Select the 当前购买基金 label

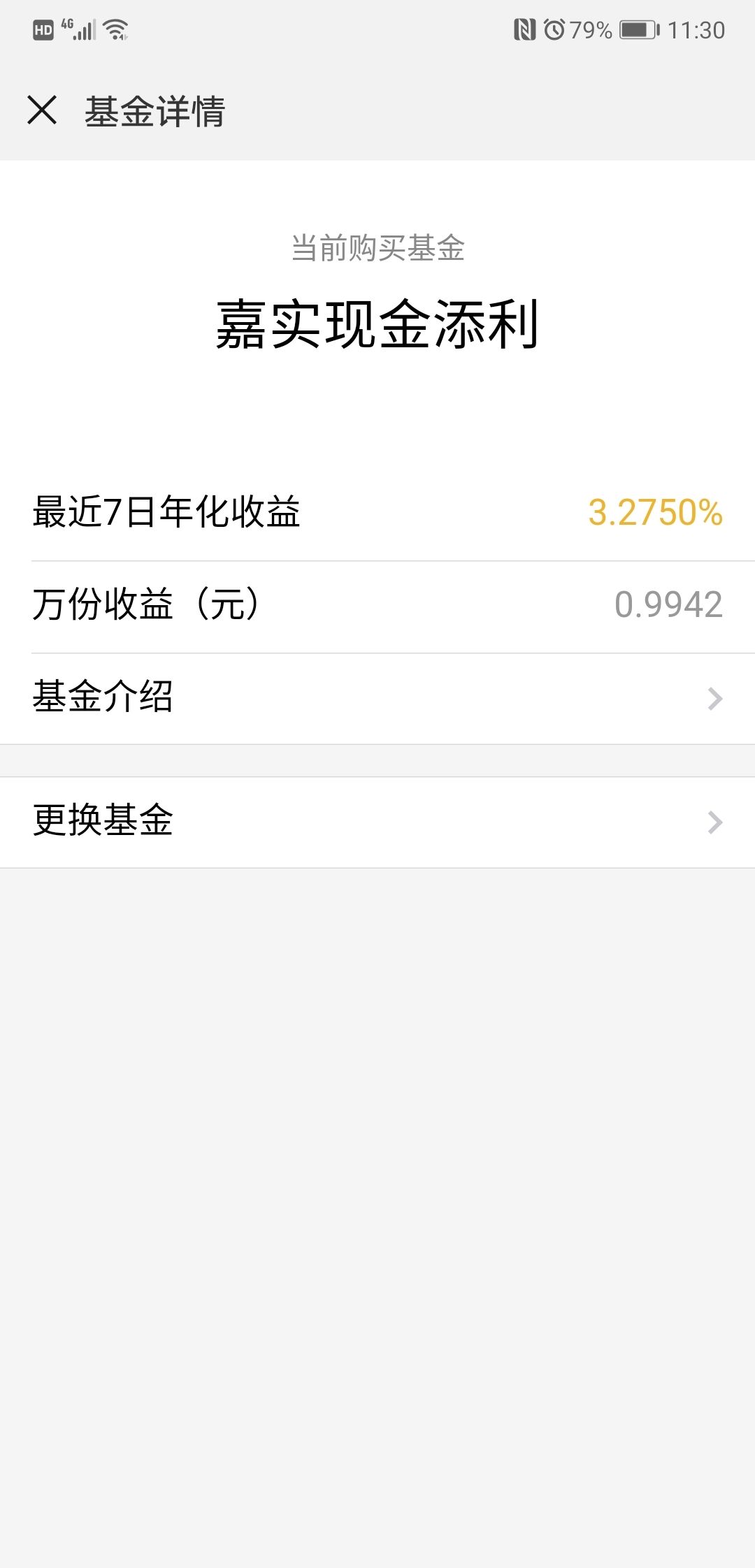[377, 252]
